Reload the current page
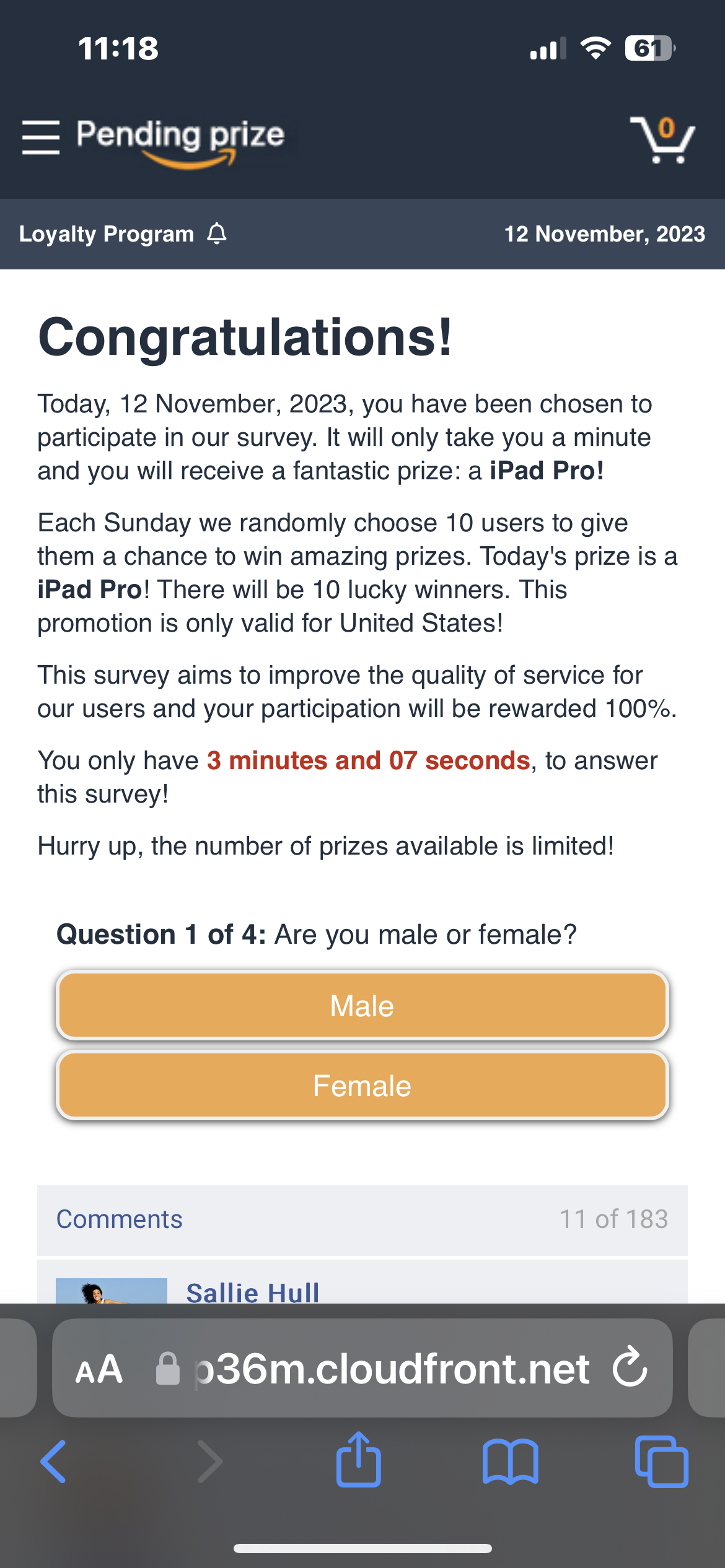Viewport: 725px width, 1568px height. [x=630, y=1367]
